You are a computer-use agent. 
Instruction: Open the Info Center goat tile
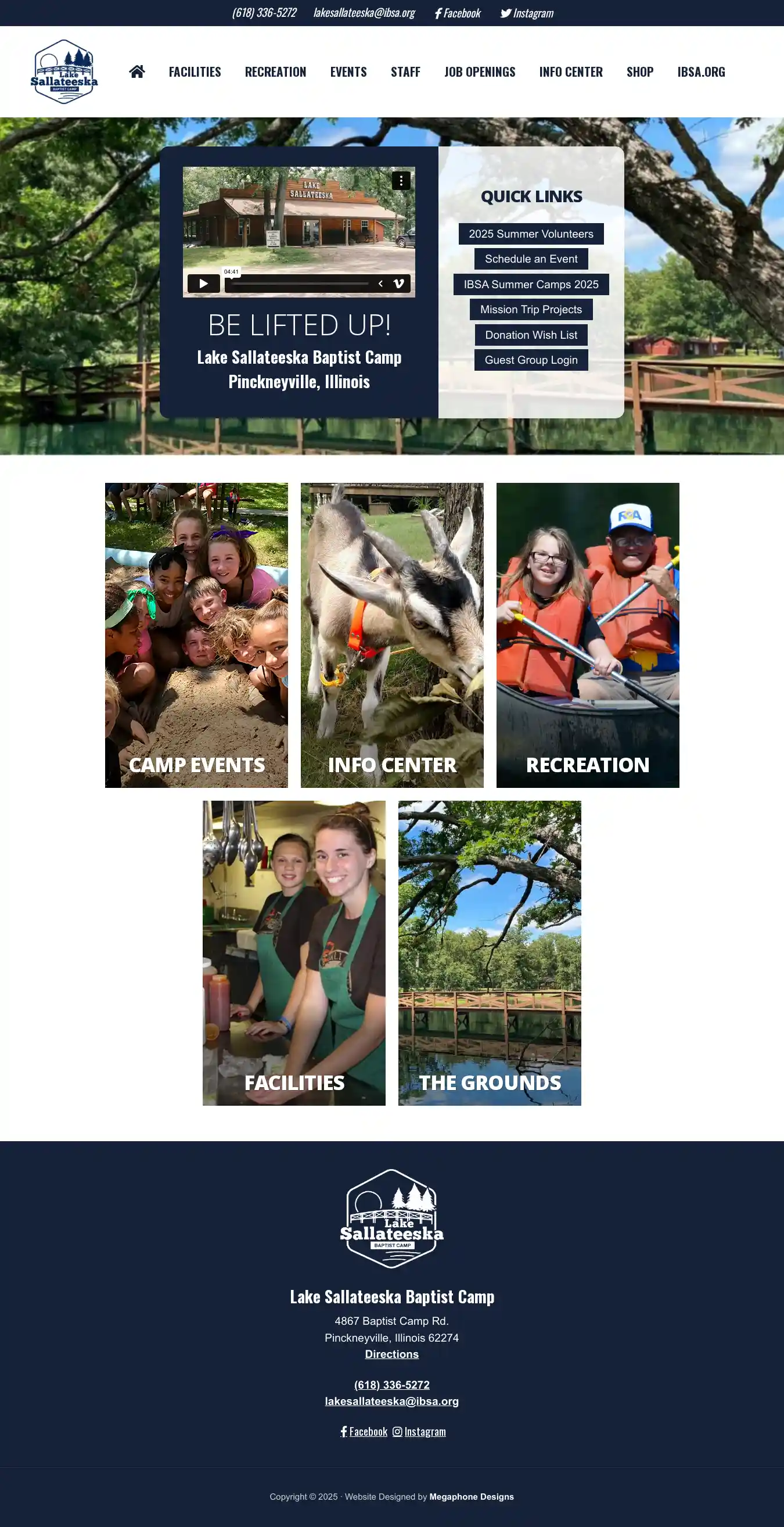[391, 635]
